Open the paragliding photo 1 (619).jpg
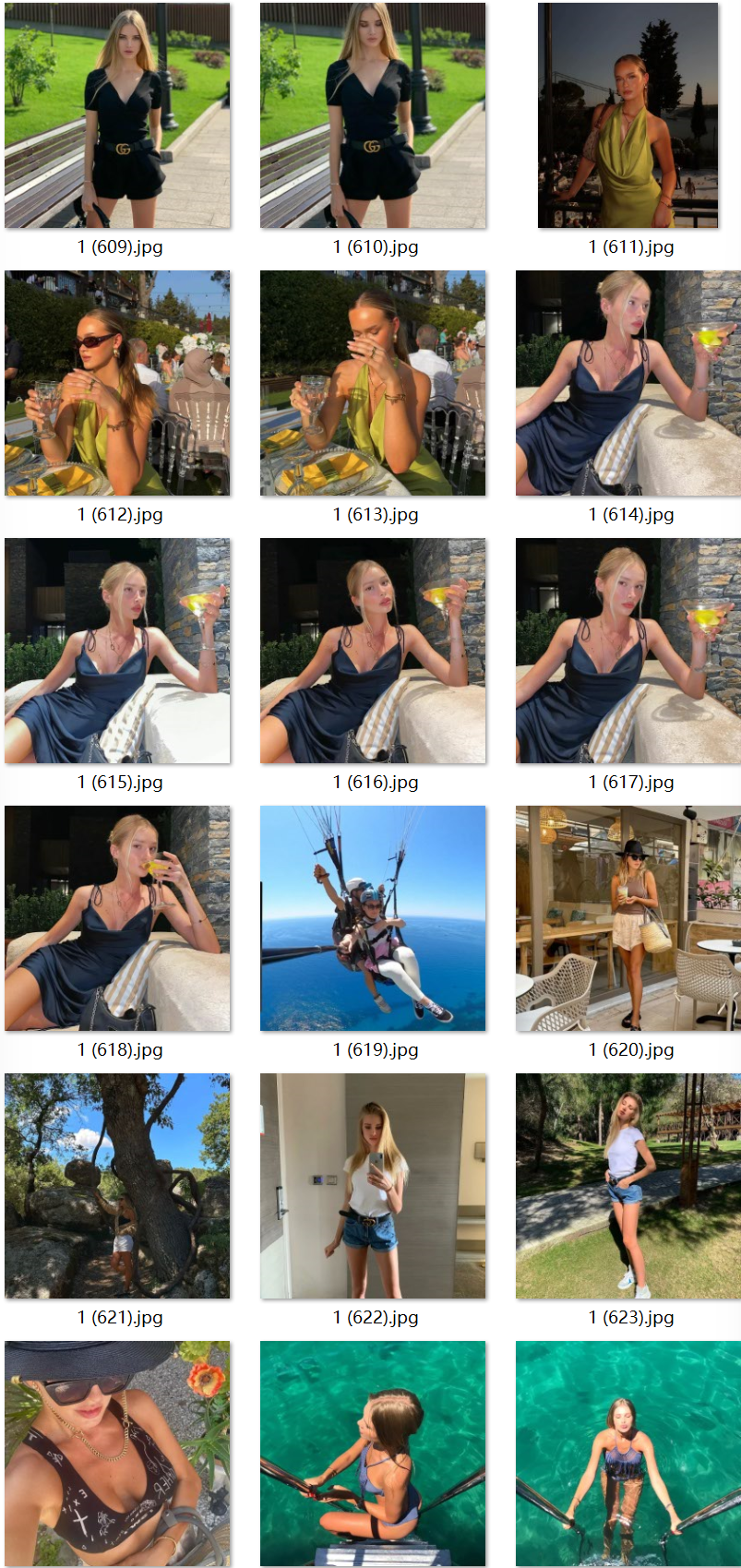 [373, 918]
